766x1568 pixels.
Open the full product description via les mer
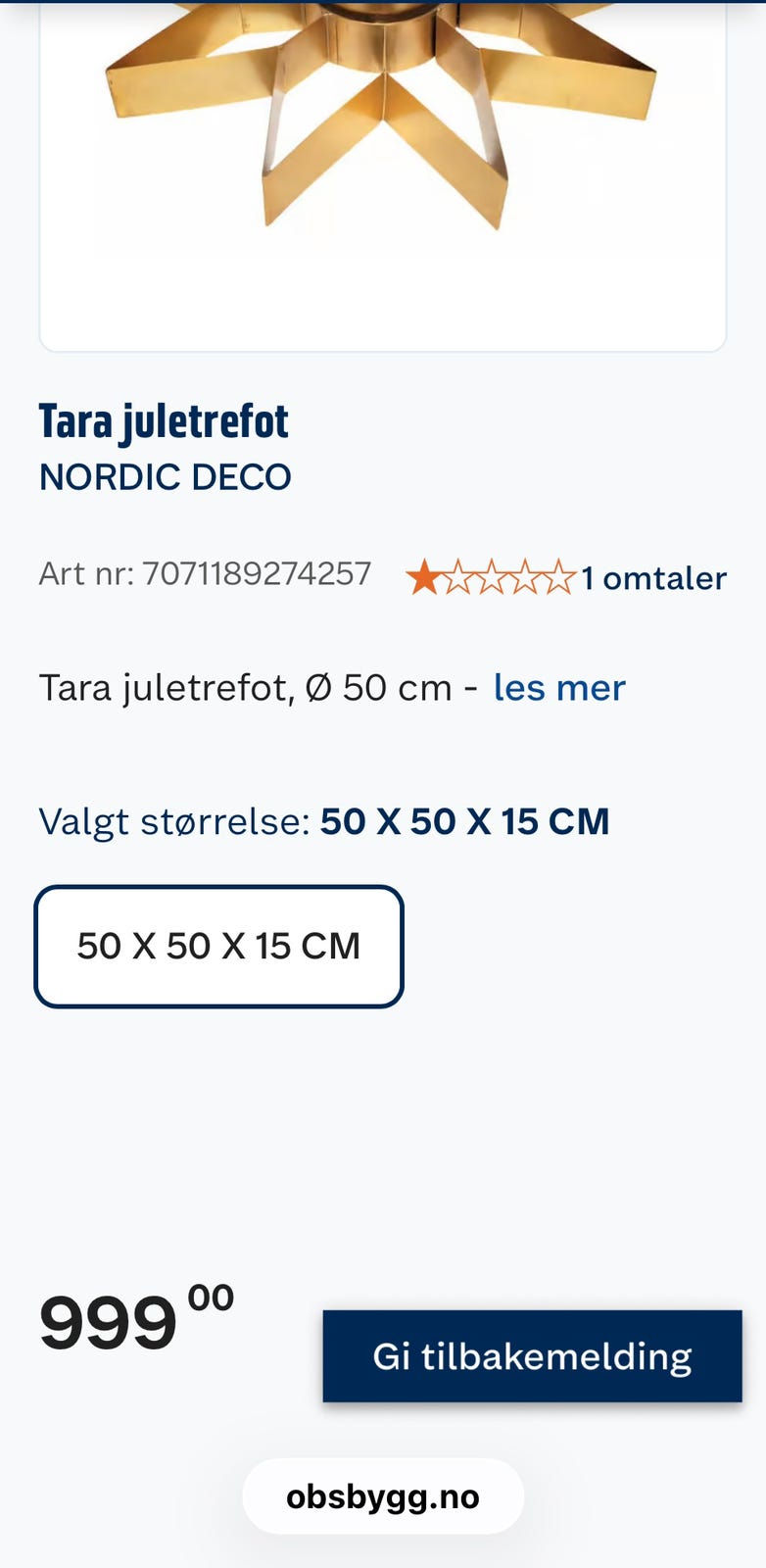coord(558,687)
